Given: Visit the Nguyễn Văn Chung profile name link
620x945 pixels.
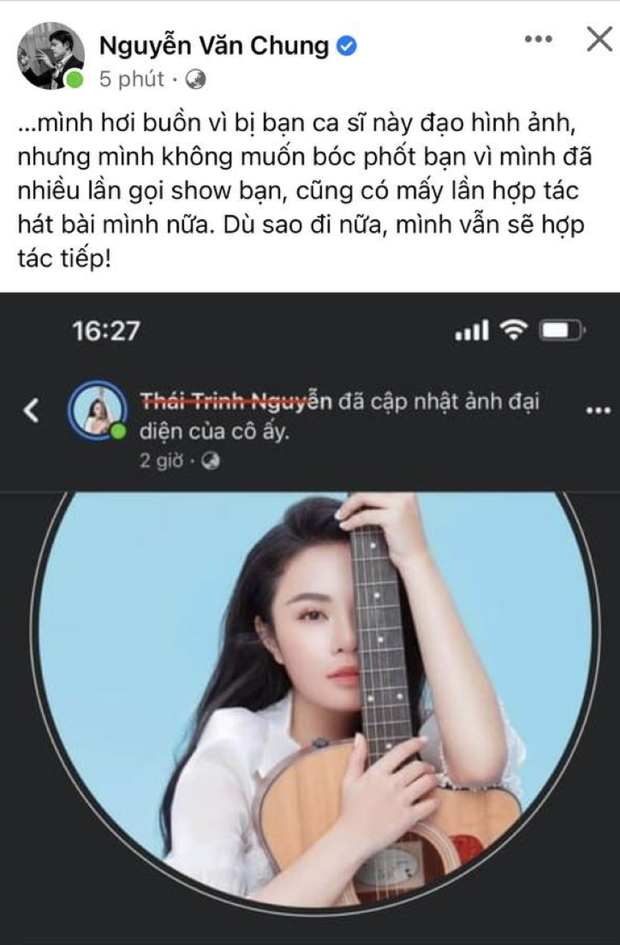Looking at the screenshot, I should pyautogui.click(x=214, y=44).
